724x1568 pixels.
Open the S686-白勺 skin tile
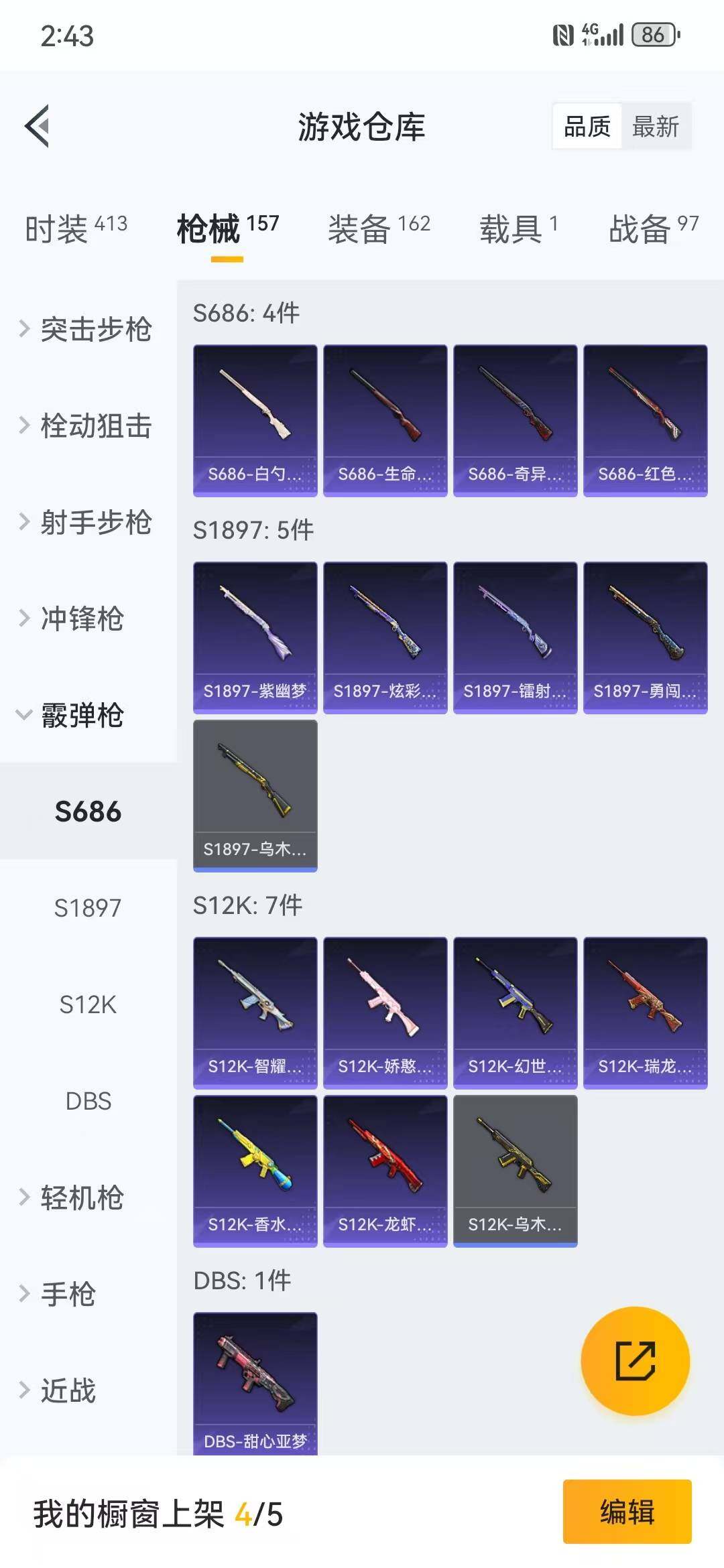click(255, 420)
